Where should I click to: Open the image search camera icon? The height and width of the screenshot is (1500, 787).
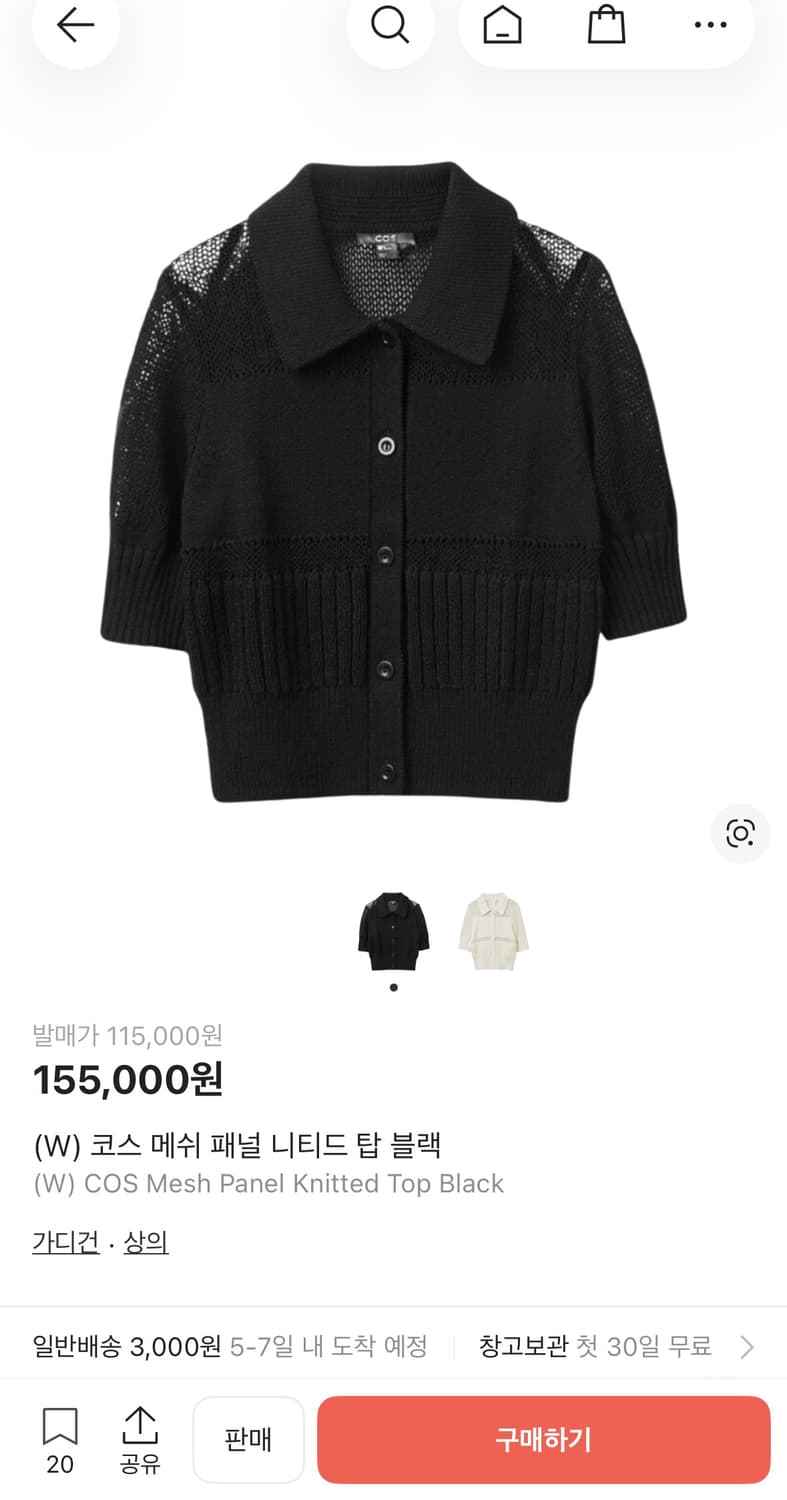740,833
